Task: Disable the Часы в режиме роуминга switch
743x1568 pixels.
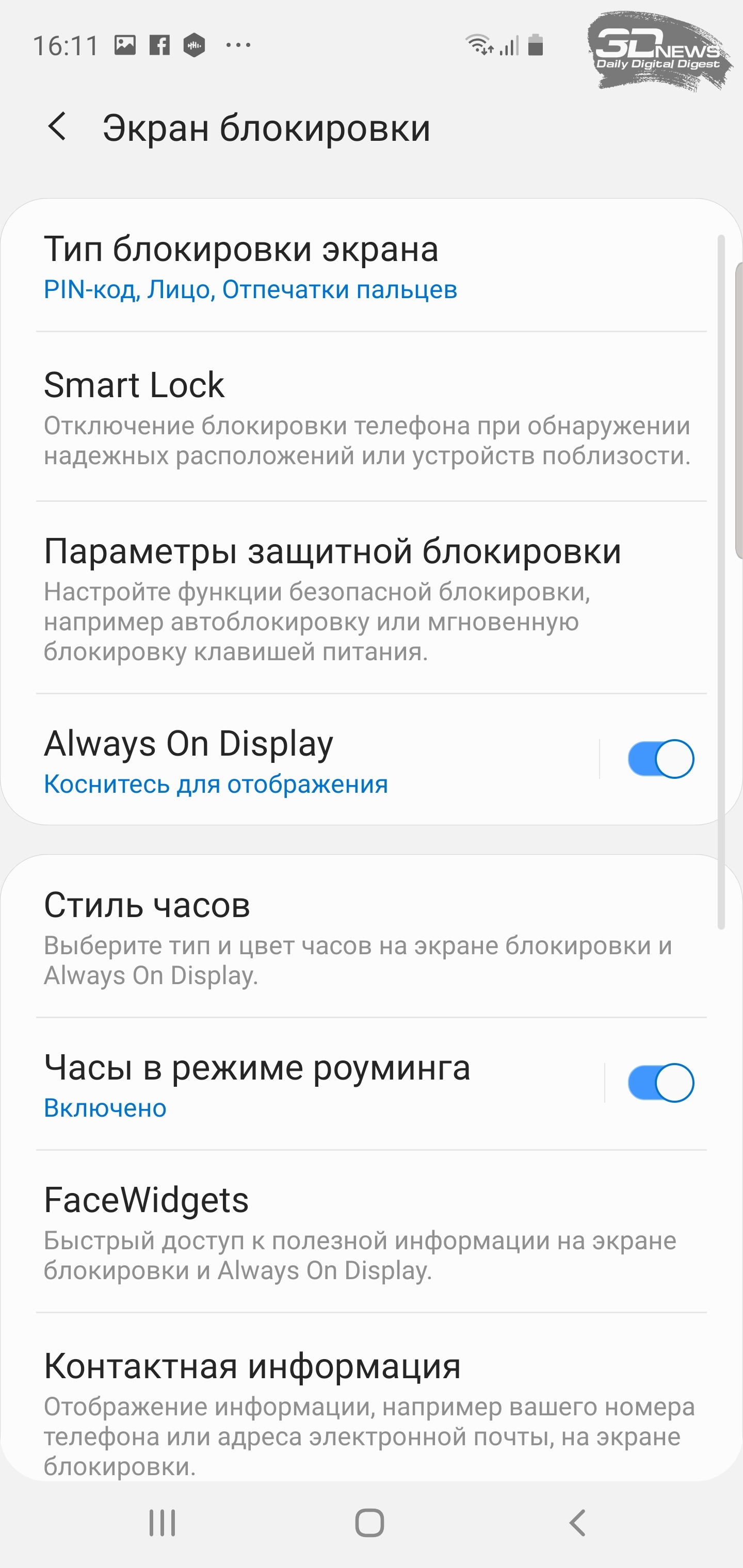Action: 661,1083
